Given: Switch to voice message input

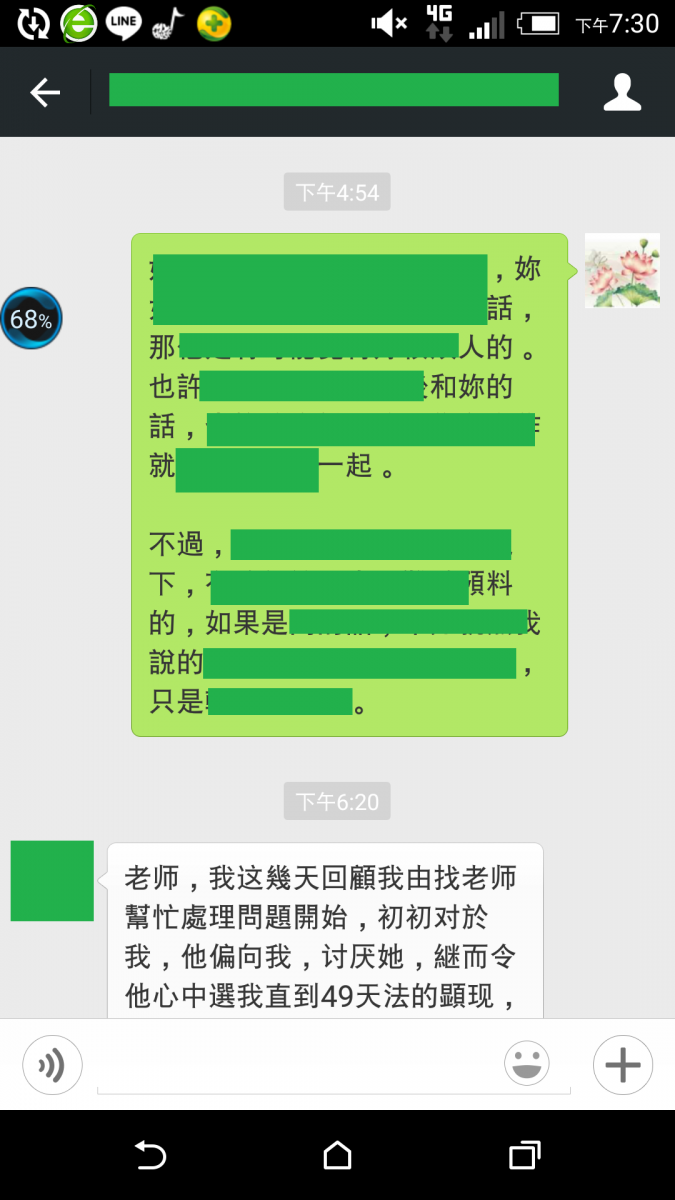Looking at the screenshot, I should pos(52,1065).
